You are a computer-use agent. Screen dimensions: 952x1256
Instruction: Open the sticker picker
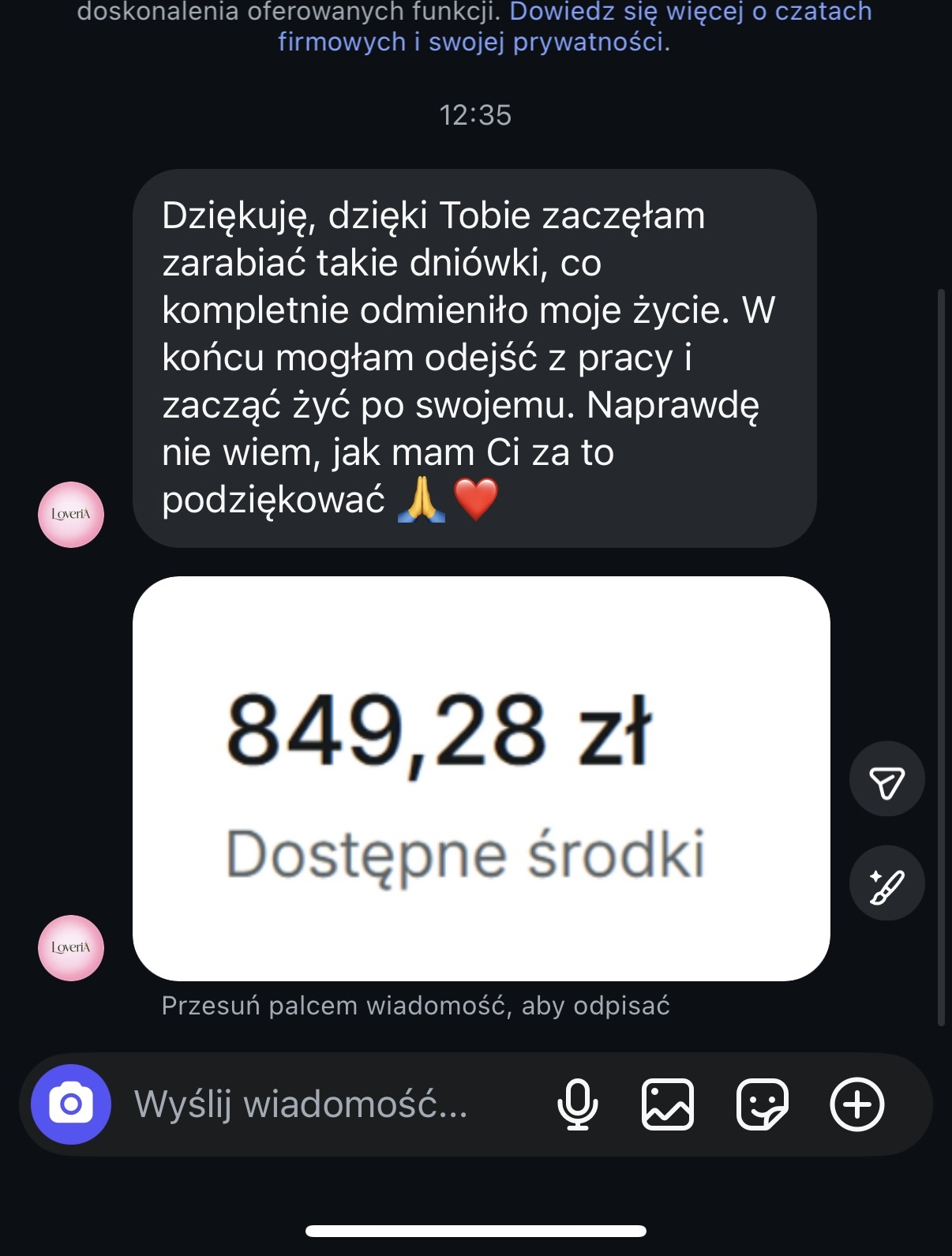[762, 1104]
